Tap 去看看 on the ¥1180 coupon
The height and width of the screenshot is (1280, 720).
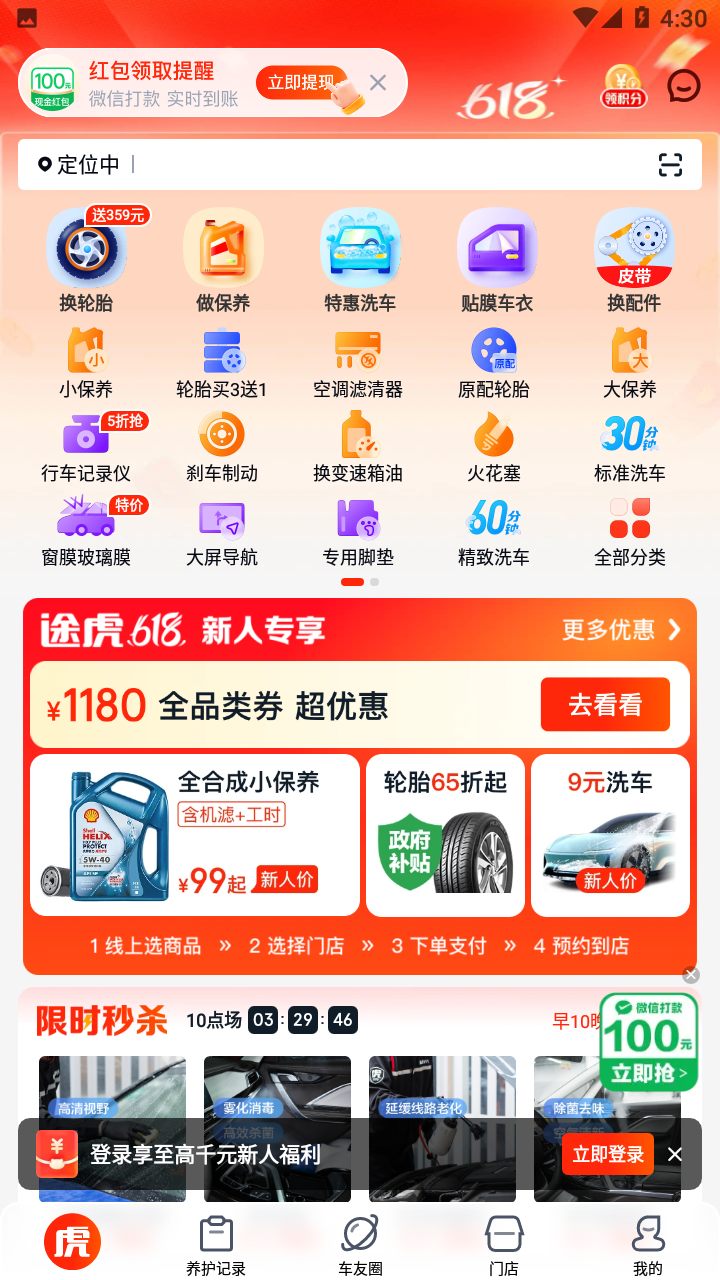coord(605,705)
